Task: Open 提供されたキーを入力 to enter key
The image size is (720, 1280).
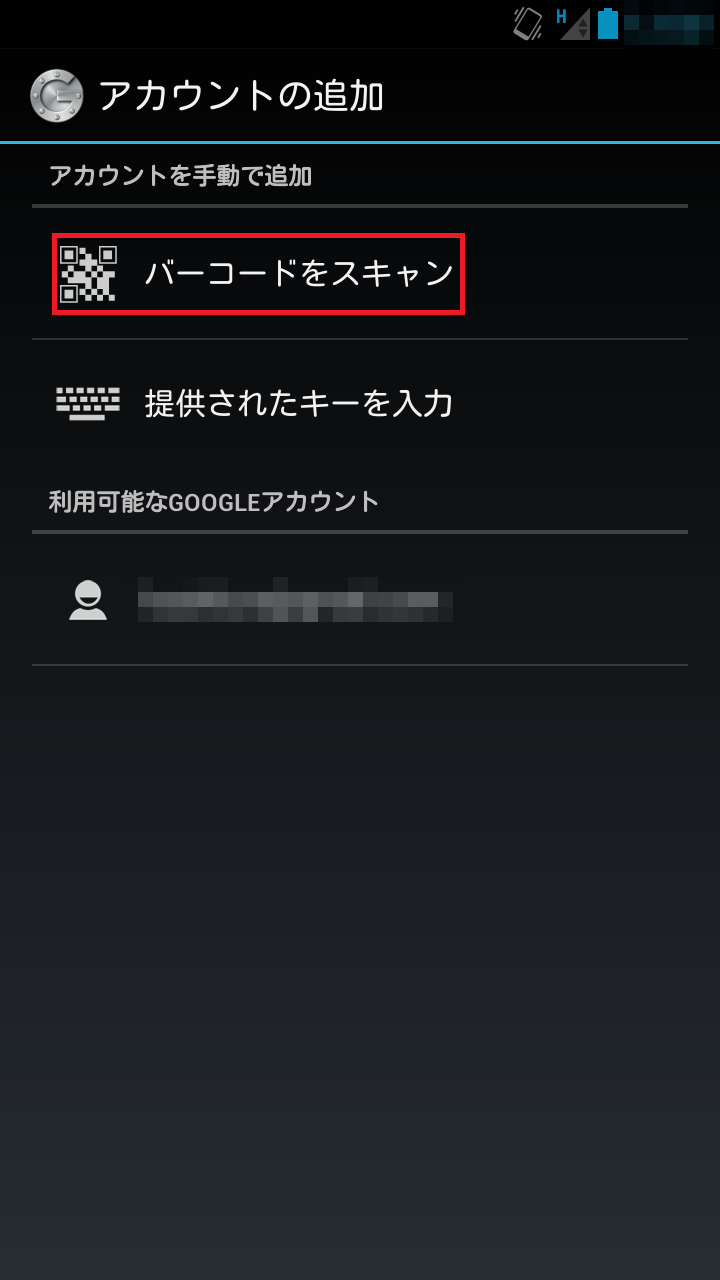Action: pyautogui.click(x=298, y=403)
